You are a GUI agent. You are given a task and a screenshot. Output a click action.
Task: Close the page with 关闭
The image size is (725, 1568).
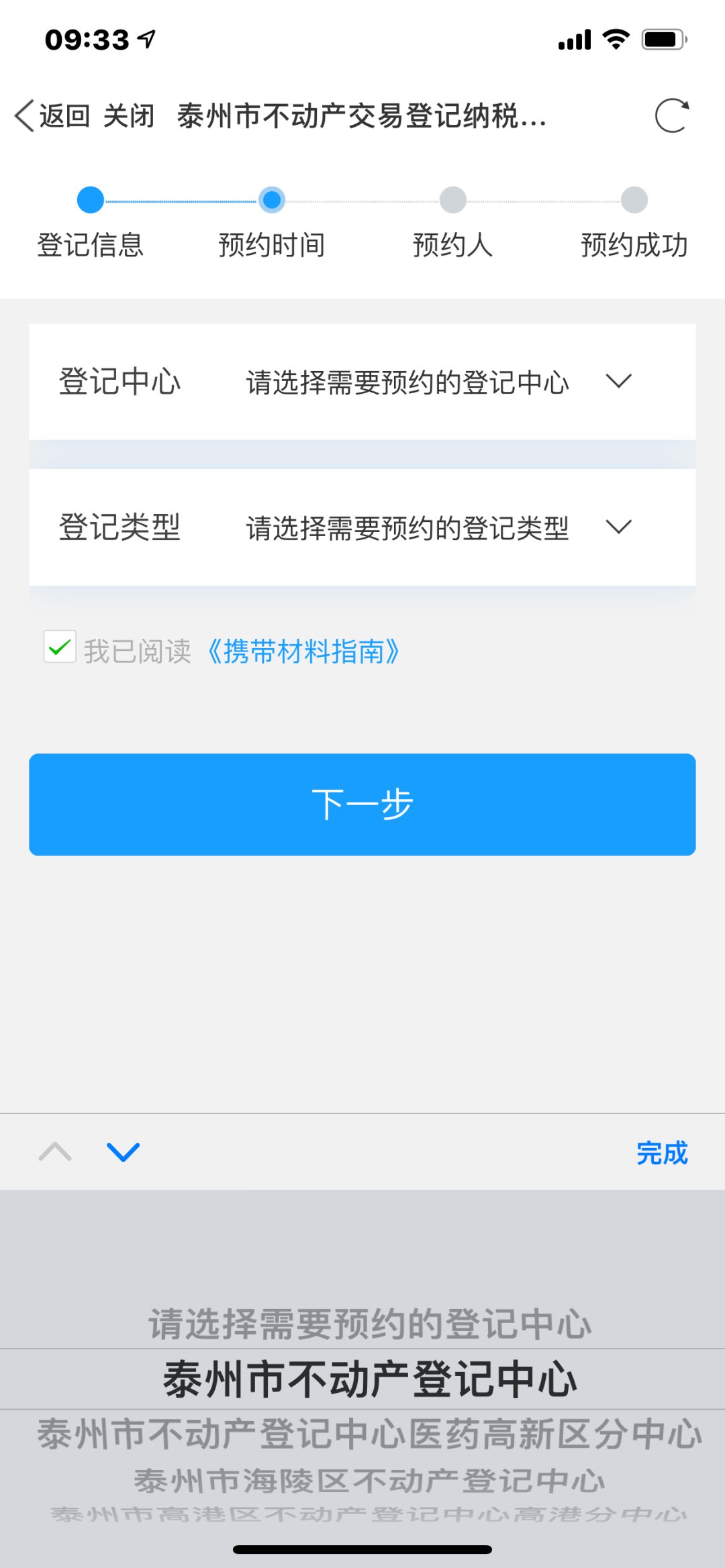click(x=129, y=116)
